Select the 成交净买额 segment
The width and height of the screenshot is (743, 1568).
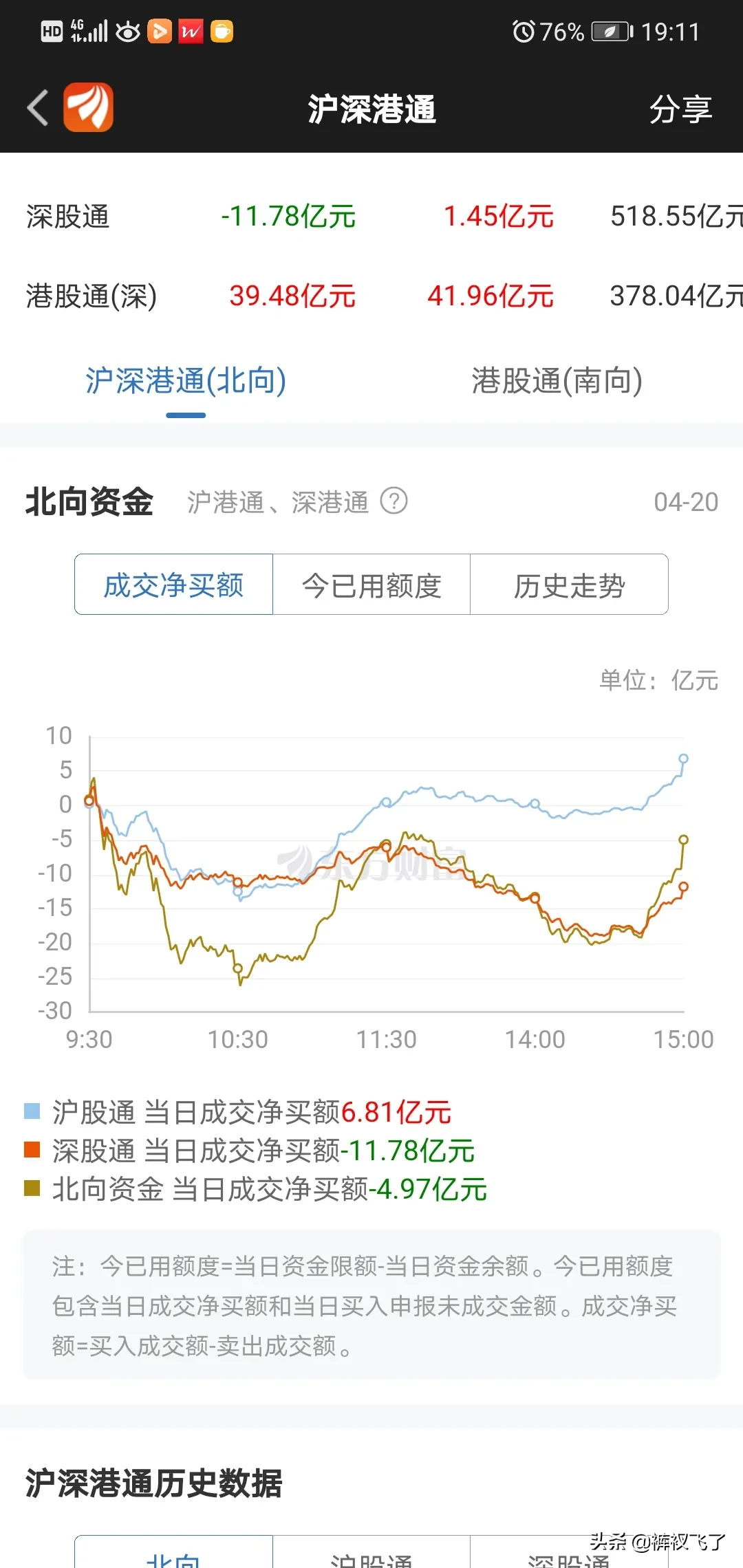click(174, 585)
